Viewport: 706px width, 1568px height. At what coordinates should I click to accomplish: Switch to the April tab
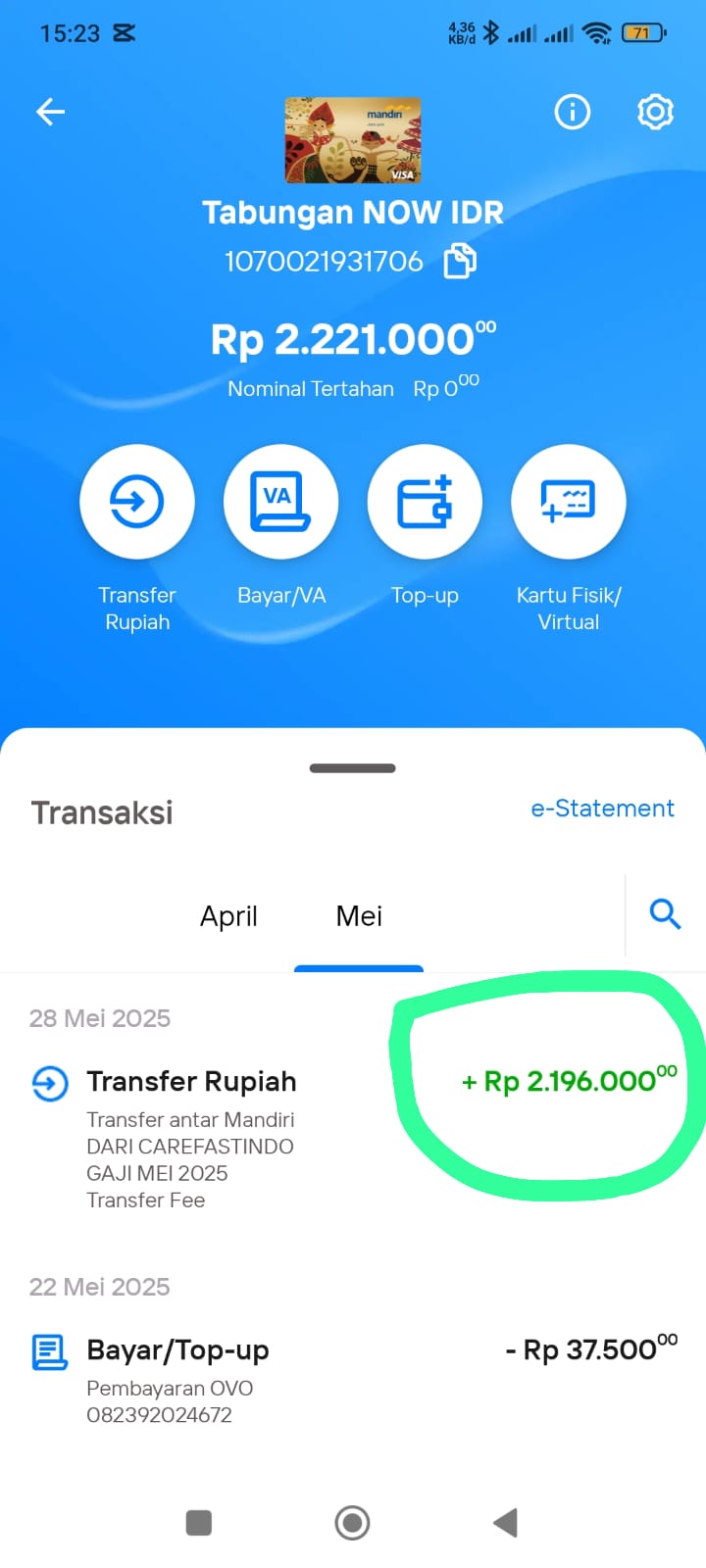click(x=228, y=916)
